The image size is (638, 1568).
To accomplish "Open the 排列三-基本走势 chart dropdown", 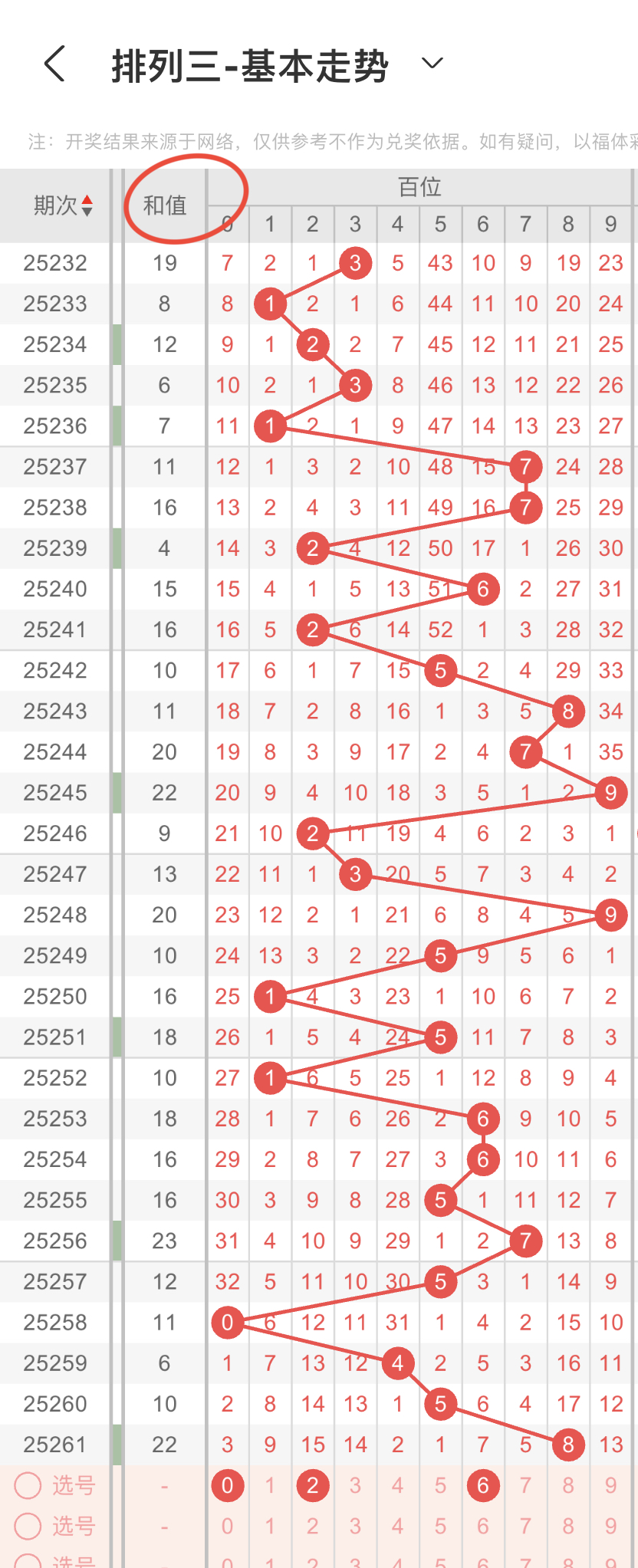I will (x=432, y=64).
